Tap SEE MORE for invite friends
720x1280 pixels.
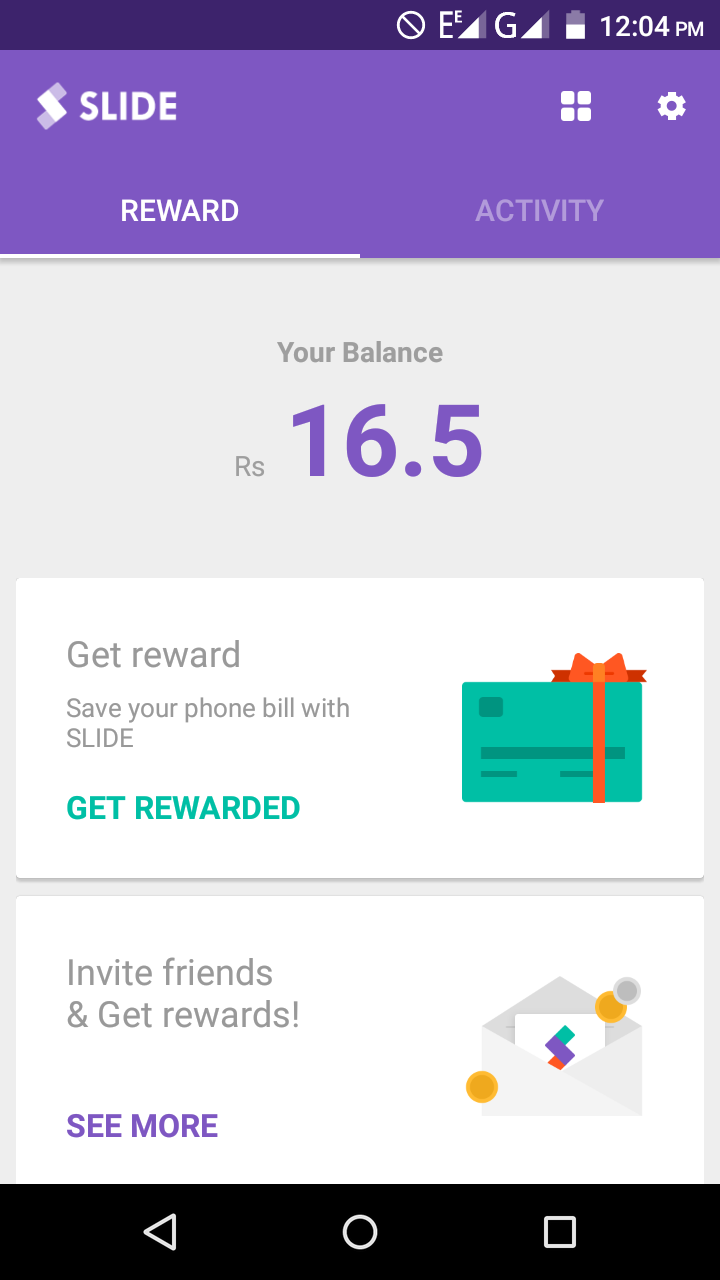(142, 1126)
